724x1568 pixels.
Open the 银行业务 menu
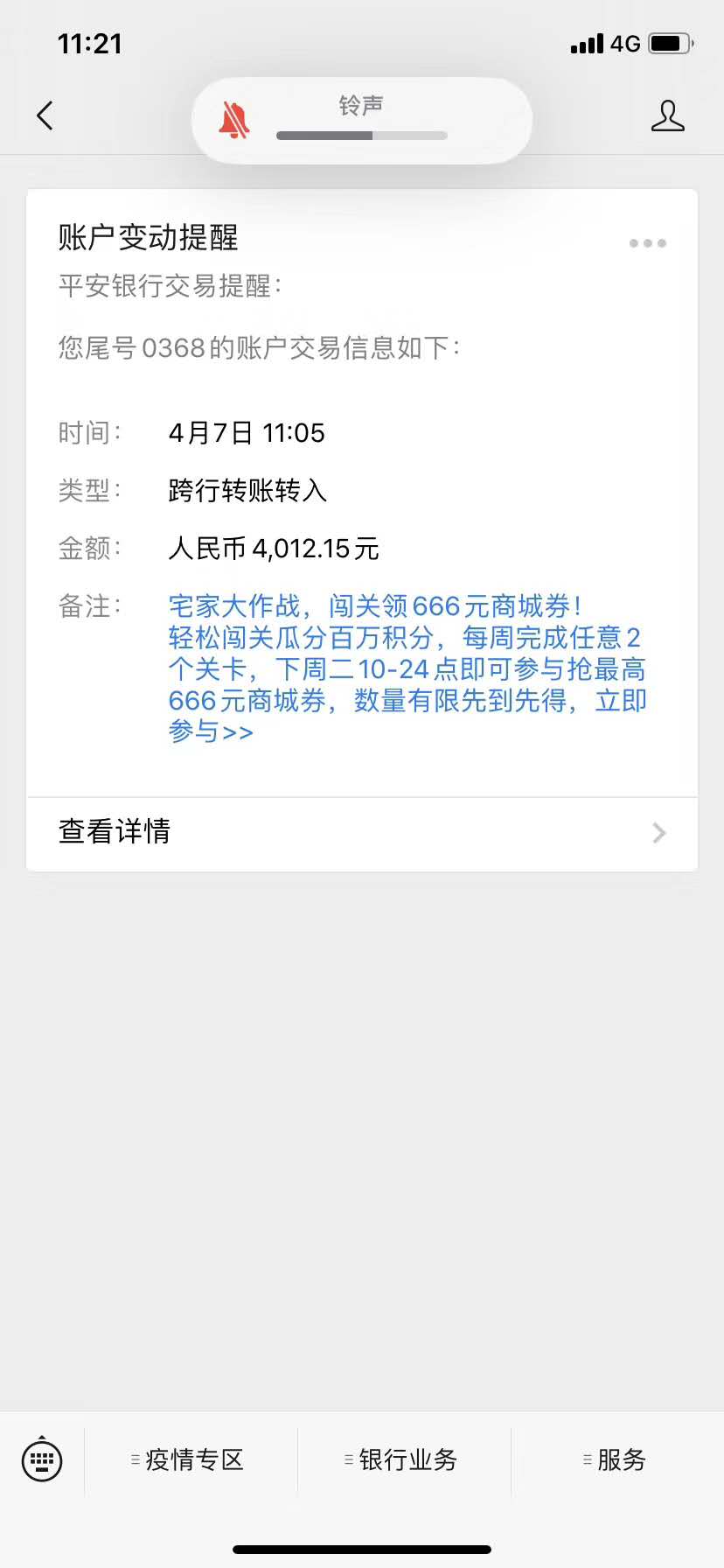(407, 1459)
